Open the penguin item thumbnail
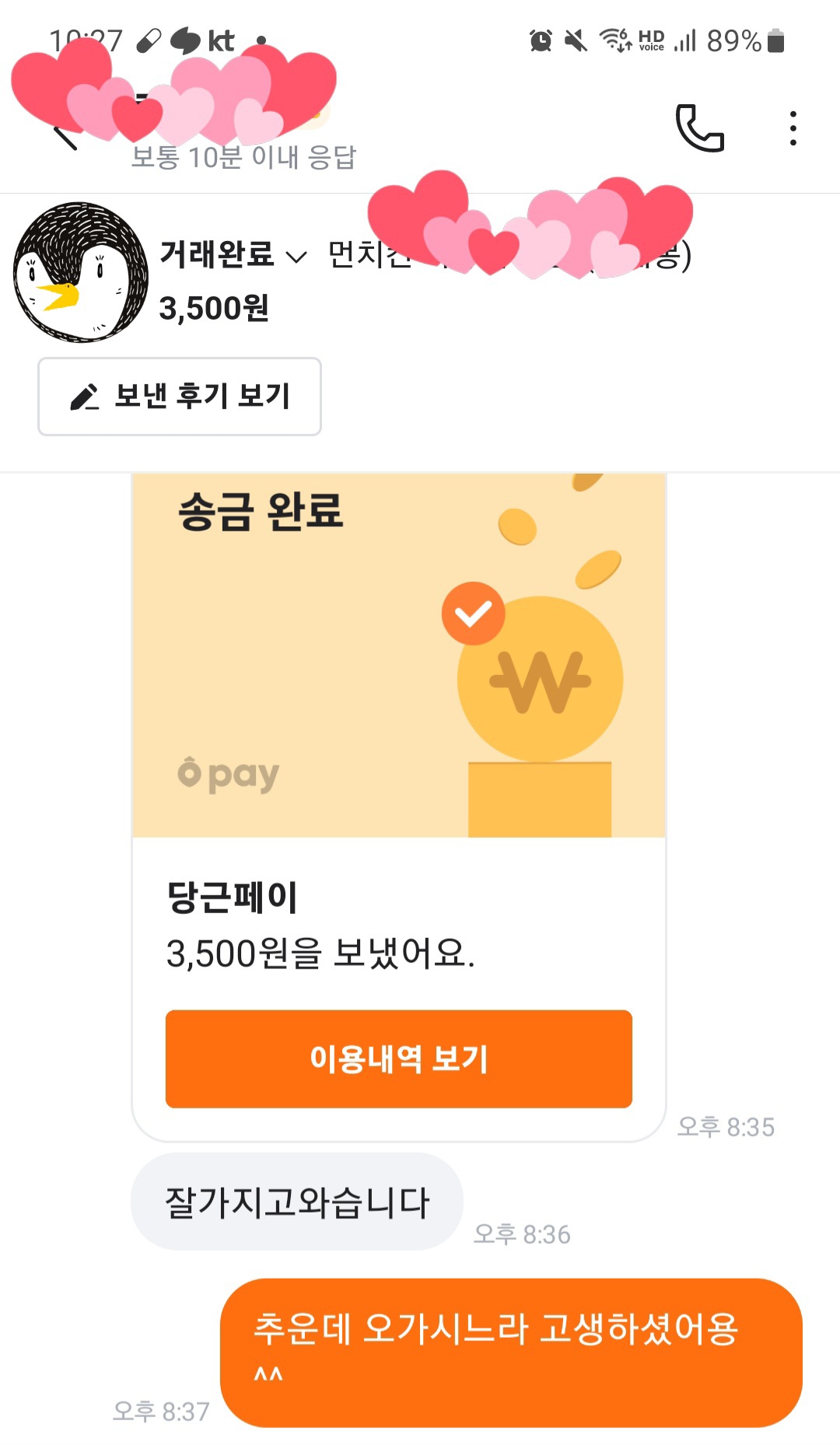Screen dimensions: 840x1445 tap(81, 272)
